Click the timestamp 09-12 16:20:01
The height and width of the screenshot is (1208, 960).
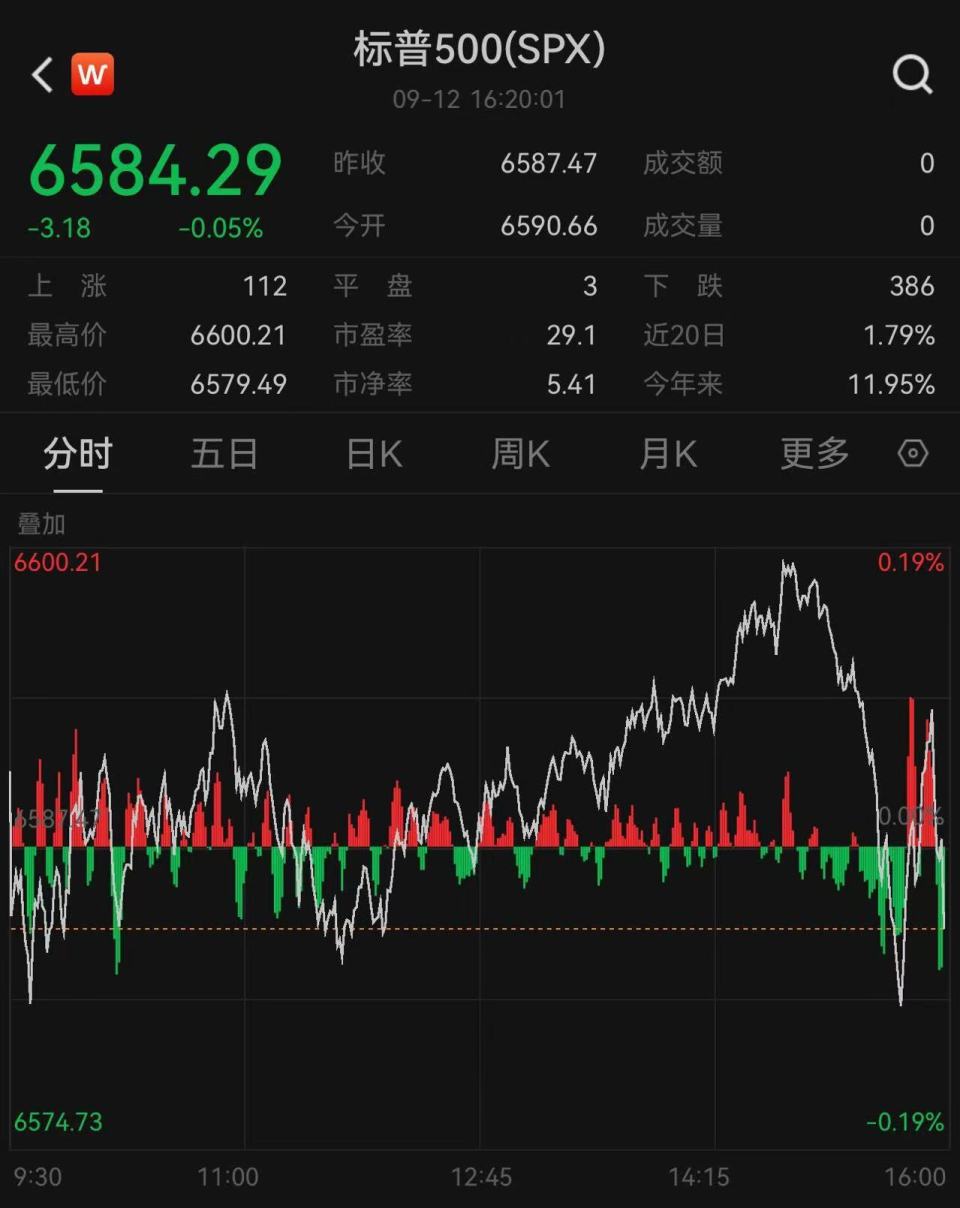click(480, 99)
